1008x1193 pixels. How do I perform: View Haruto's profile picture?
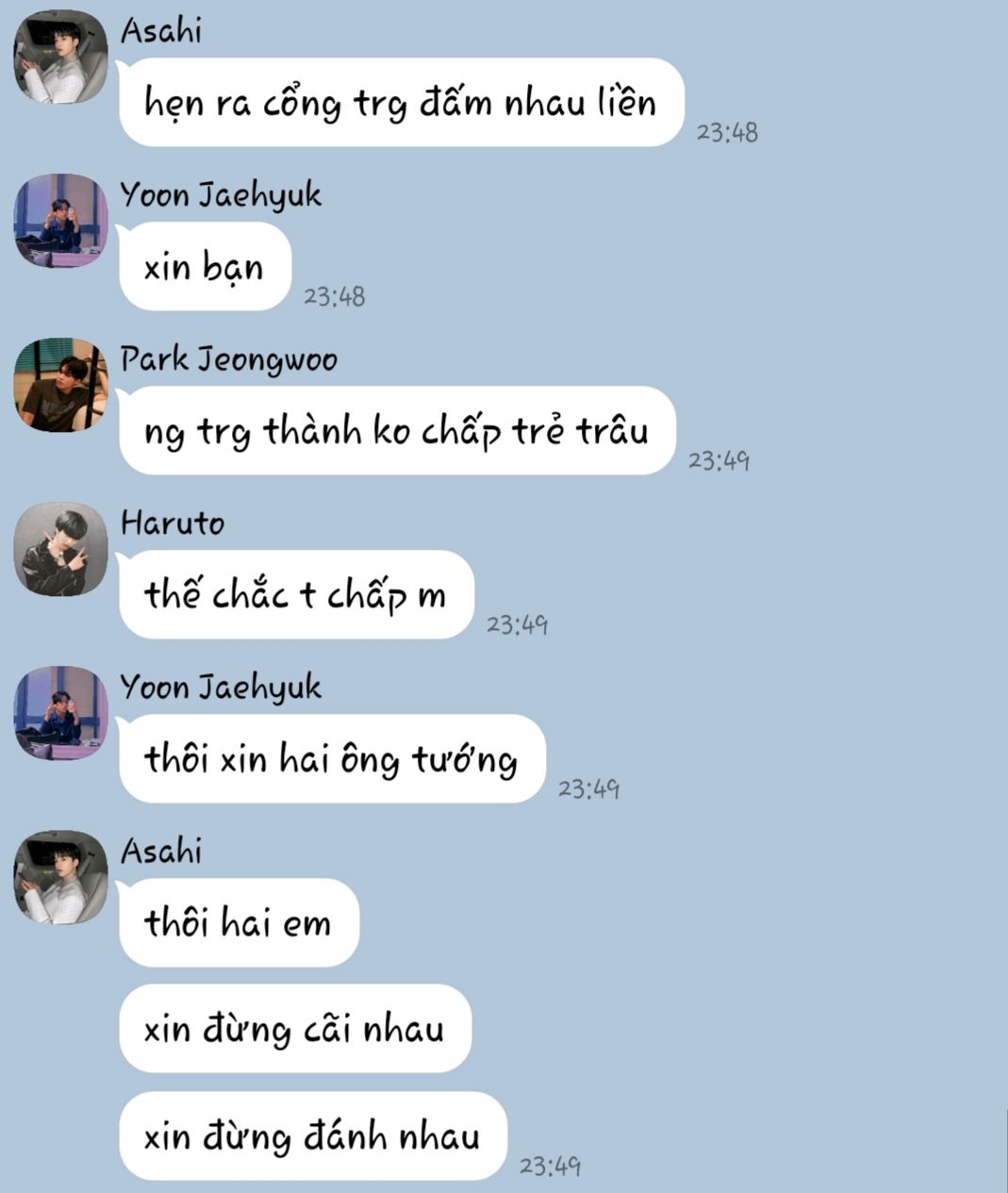[x=60, y=549]
